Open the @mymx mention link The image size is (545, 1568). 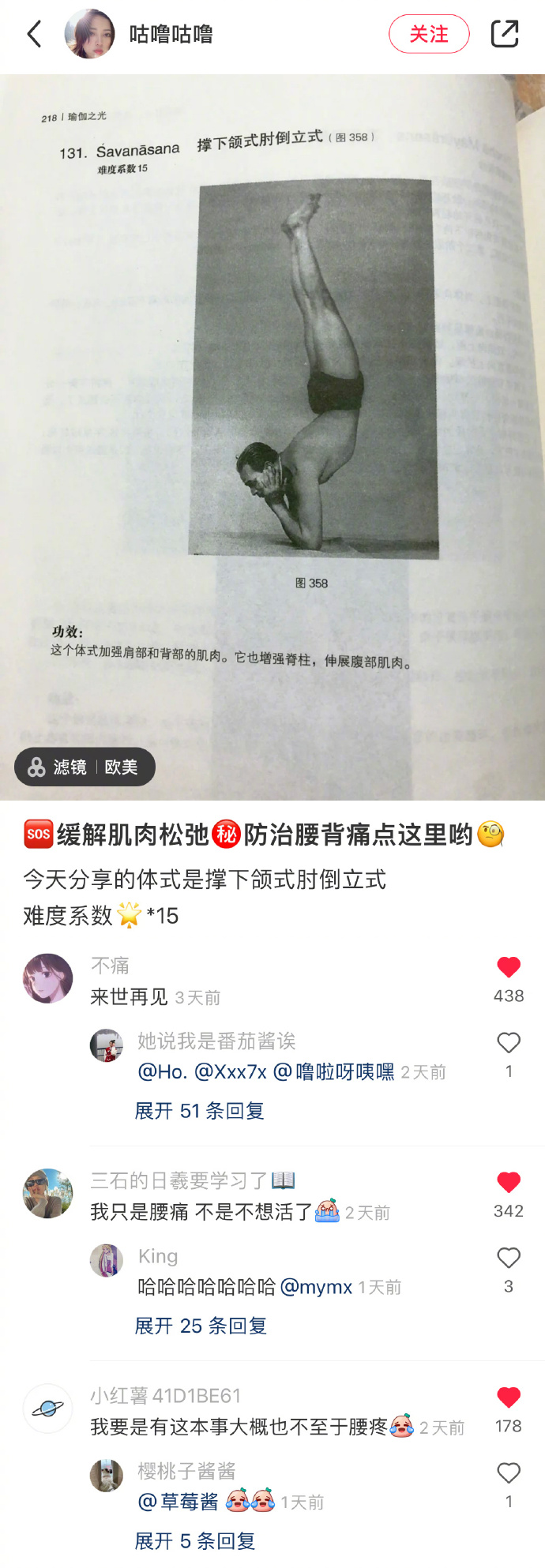click(316, 1287)
